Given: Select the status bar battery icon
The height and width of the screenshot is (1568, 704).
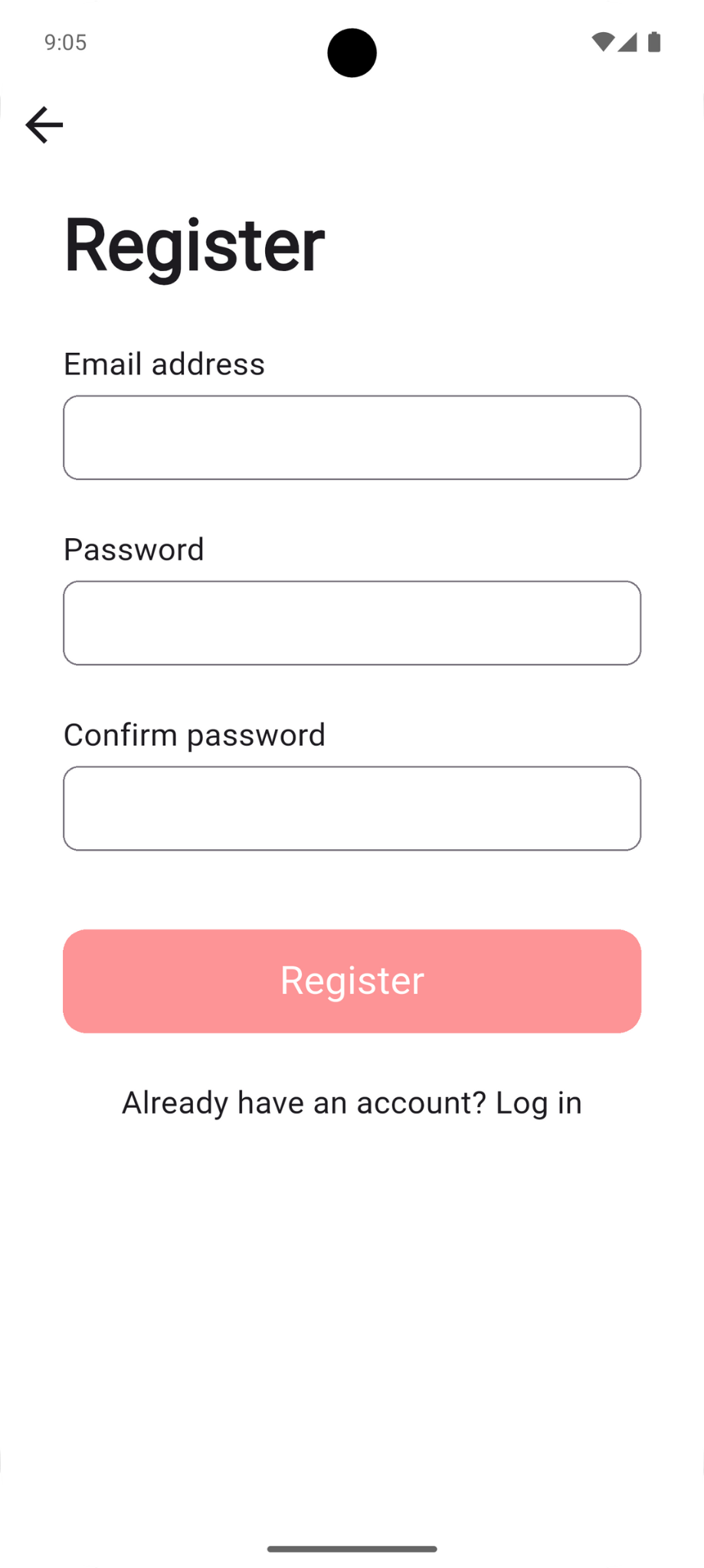Looking at the screenshot, I should click(x=655, y=42).
